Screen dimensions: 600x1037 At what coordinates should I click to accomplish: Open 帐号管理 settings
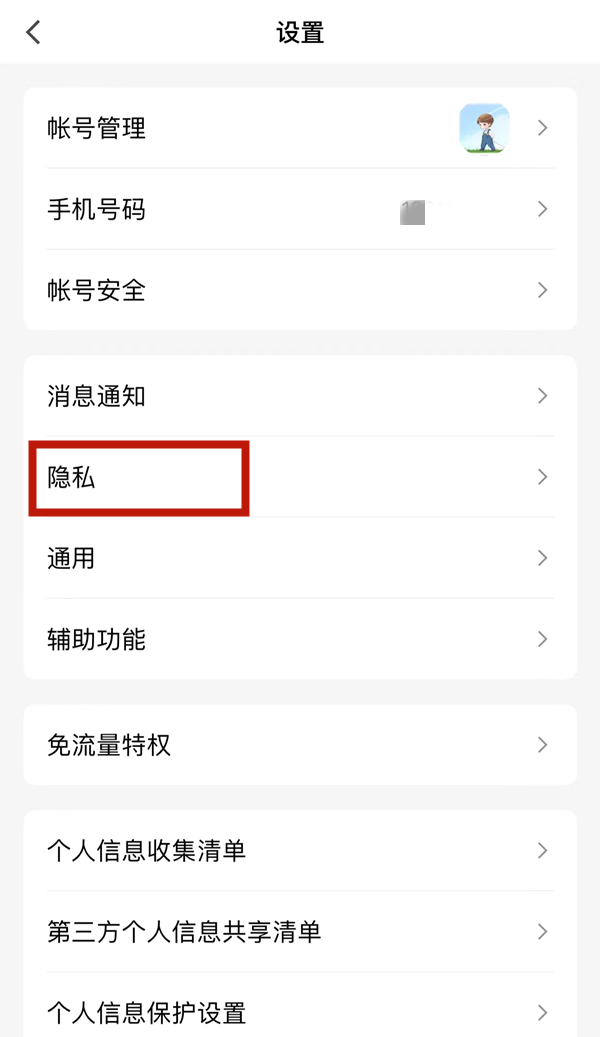coord(300,128)
